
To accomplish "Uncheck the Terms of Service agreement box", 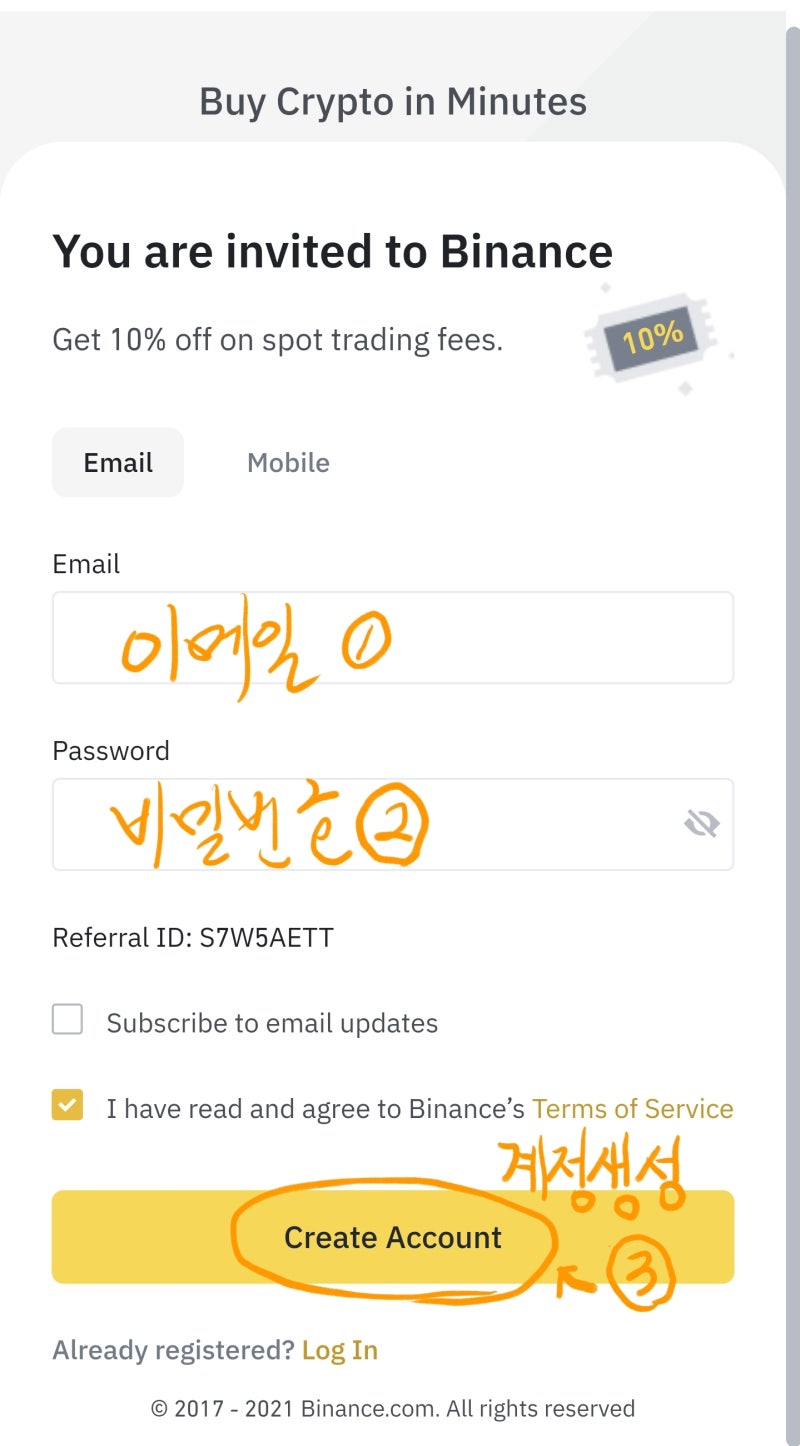I will (67, 1105).
